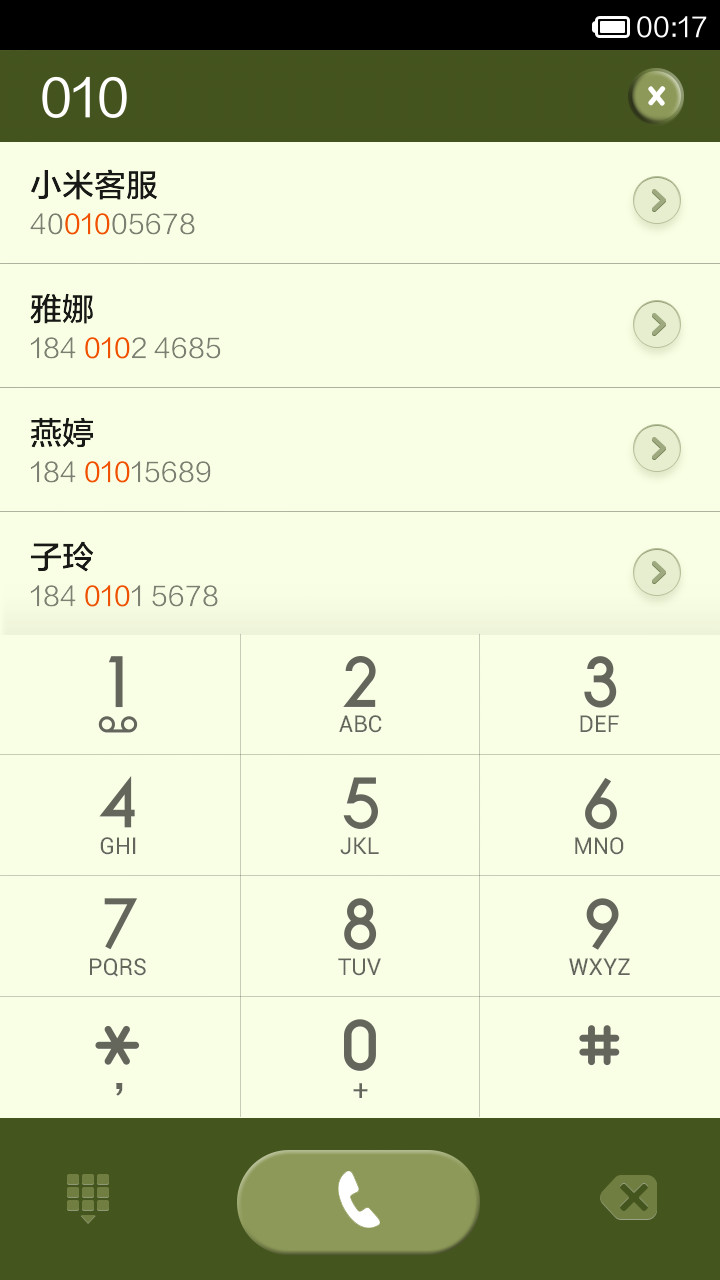The height and width of the screenshot is (1280, 720).
Task: Open details arrow for 小米客服
Action: [657, 201]
